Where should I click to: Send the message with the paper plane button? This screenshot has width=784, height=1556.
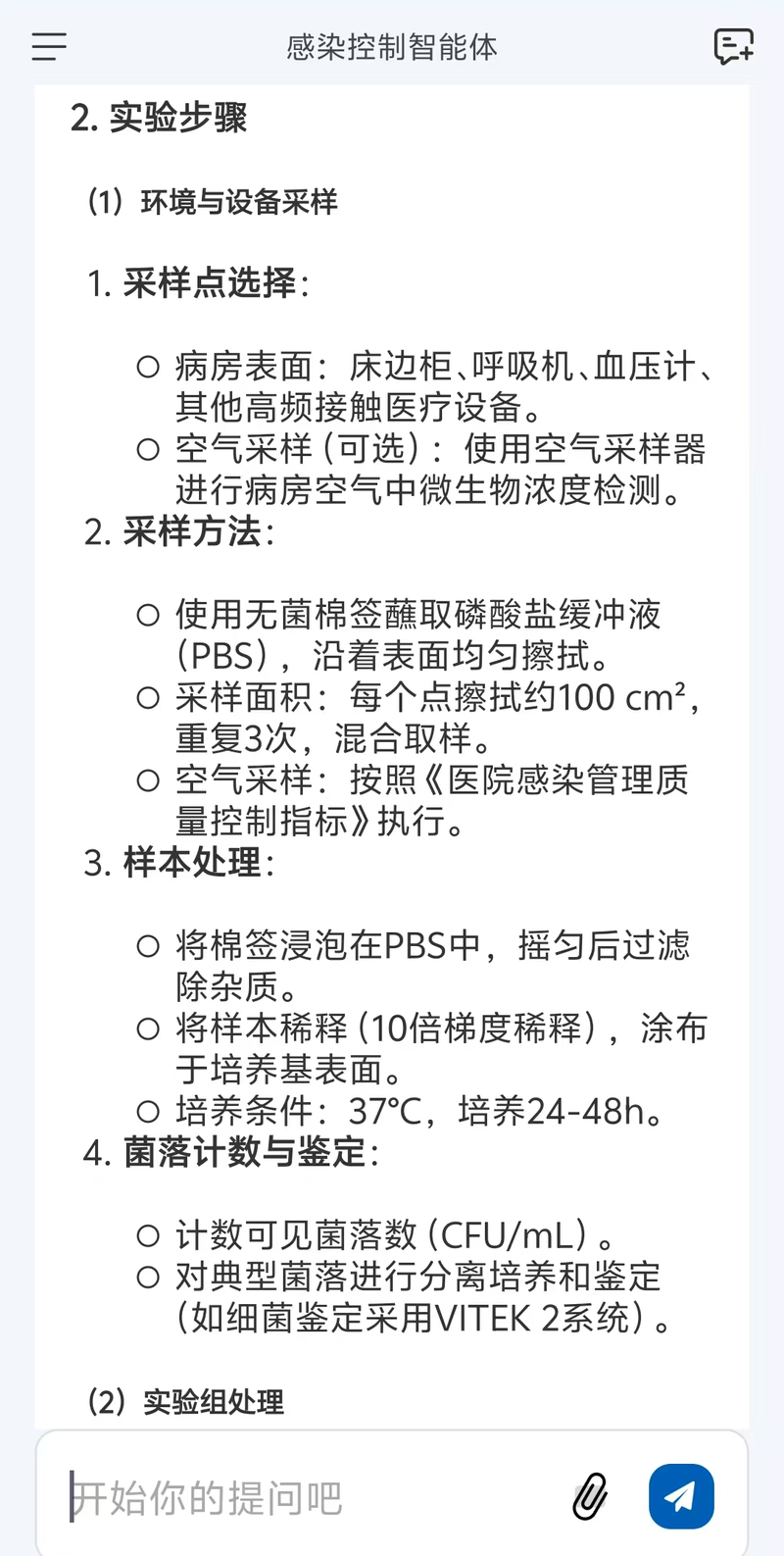681,1496
